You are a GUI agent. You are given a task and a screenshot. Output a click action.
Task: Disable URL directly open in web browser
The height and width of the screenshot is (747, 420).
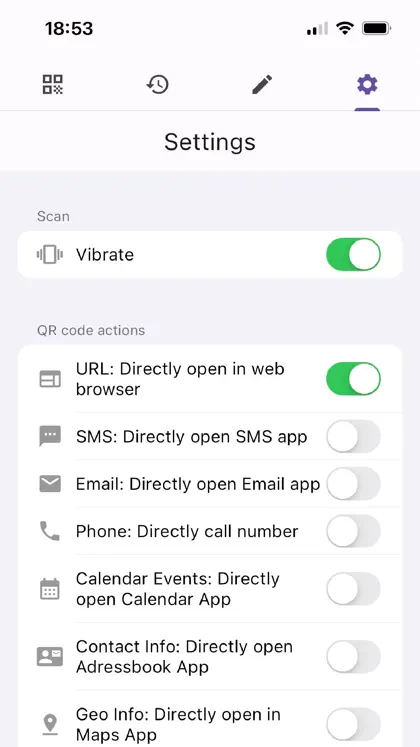click(353, 379)
